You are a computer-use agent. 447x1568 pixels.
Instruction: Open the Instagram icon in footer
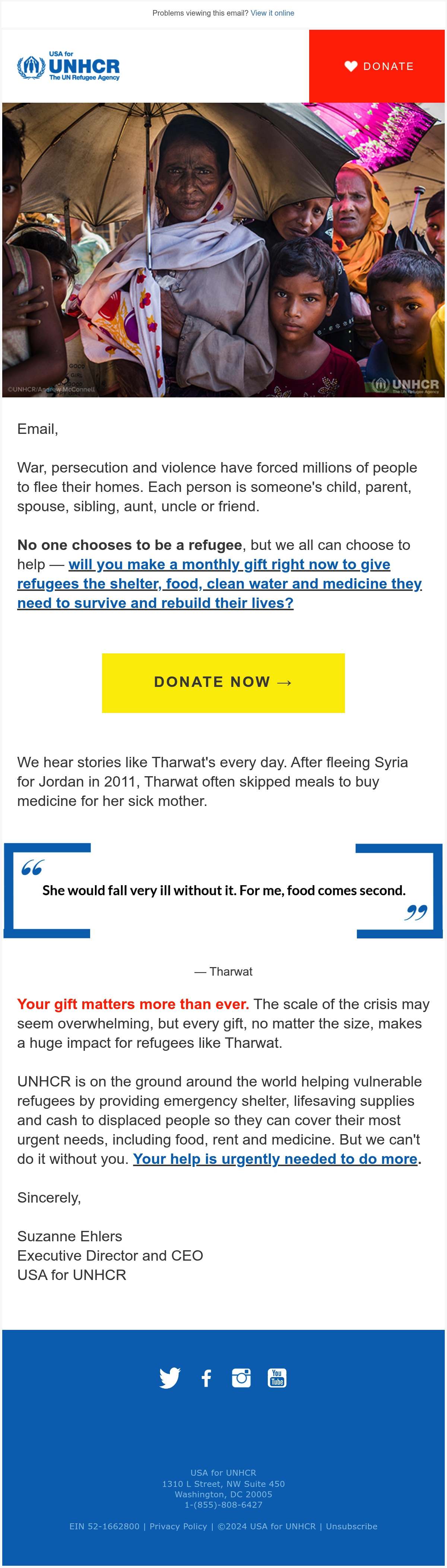click(241, 1377)
